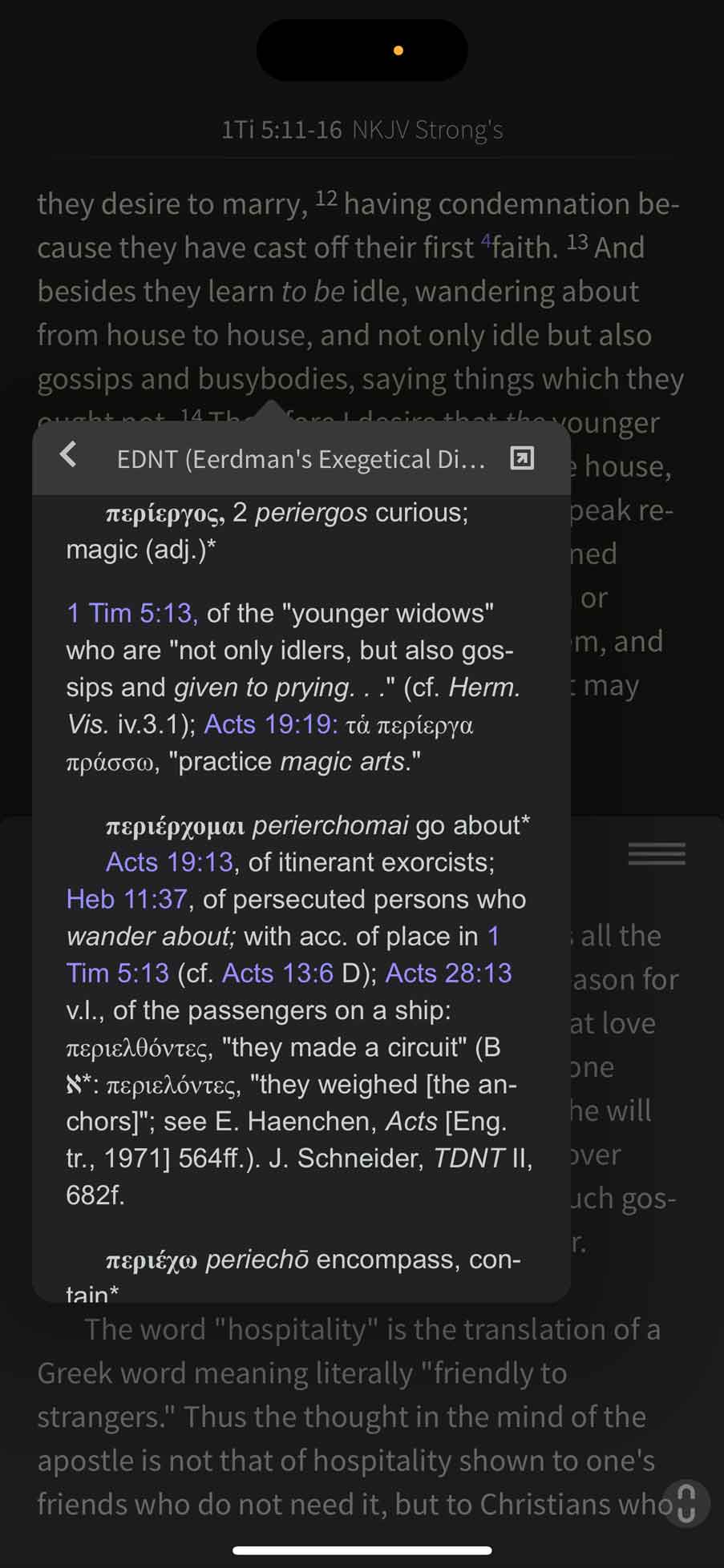Follow the Acts 19:13 reference link
The width and height of the screenshot is (724, 1568).
(x=169, y=862)
